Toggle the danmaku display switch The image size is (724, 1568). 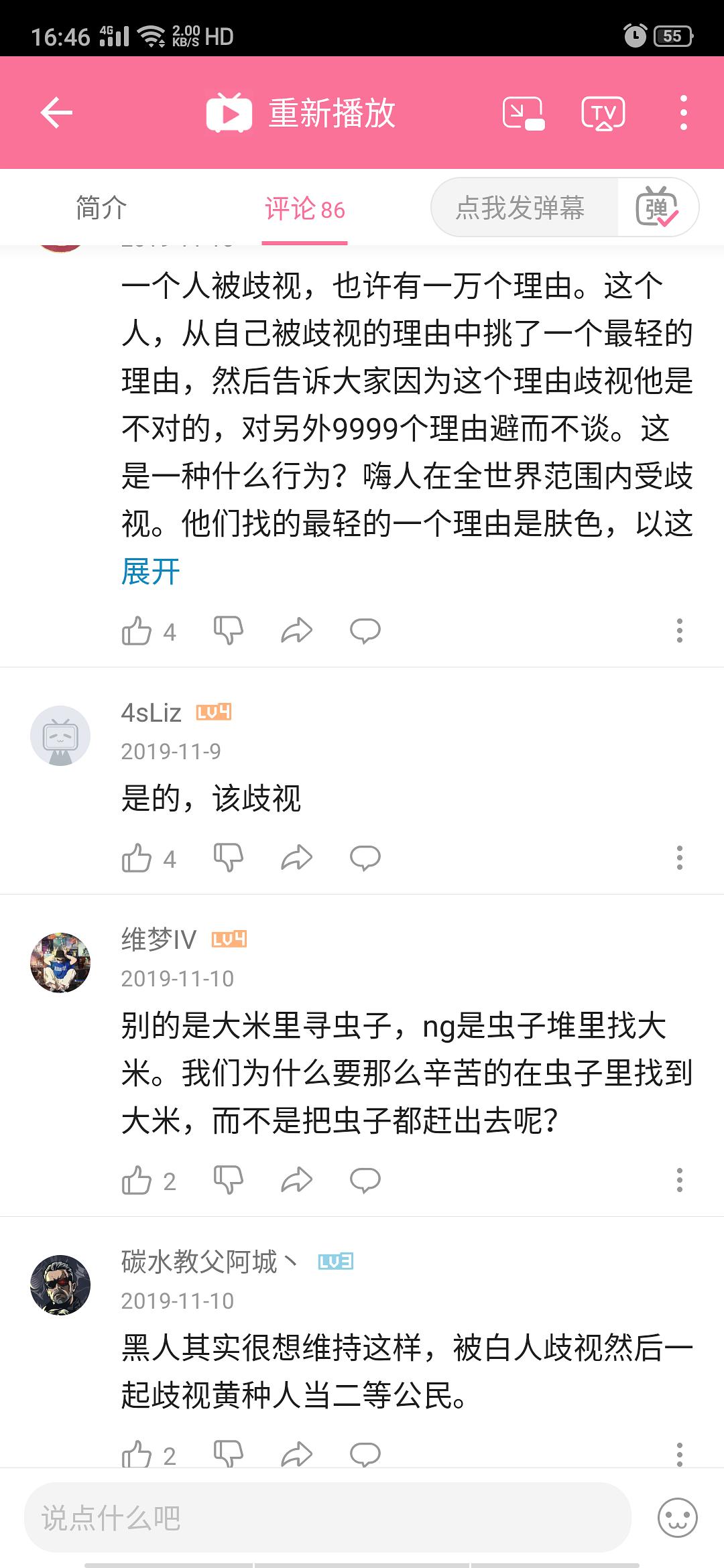coord(657,208)
